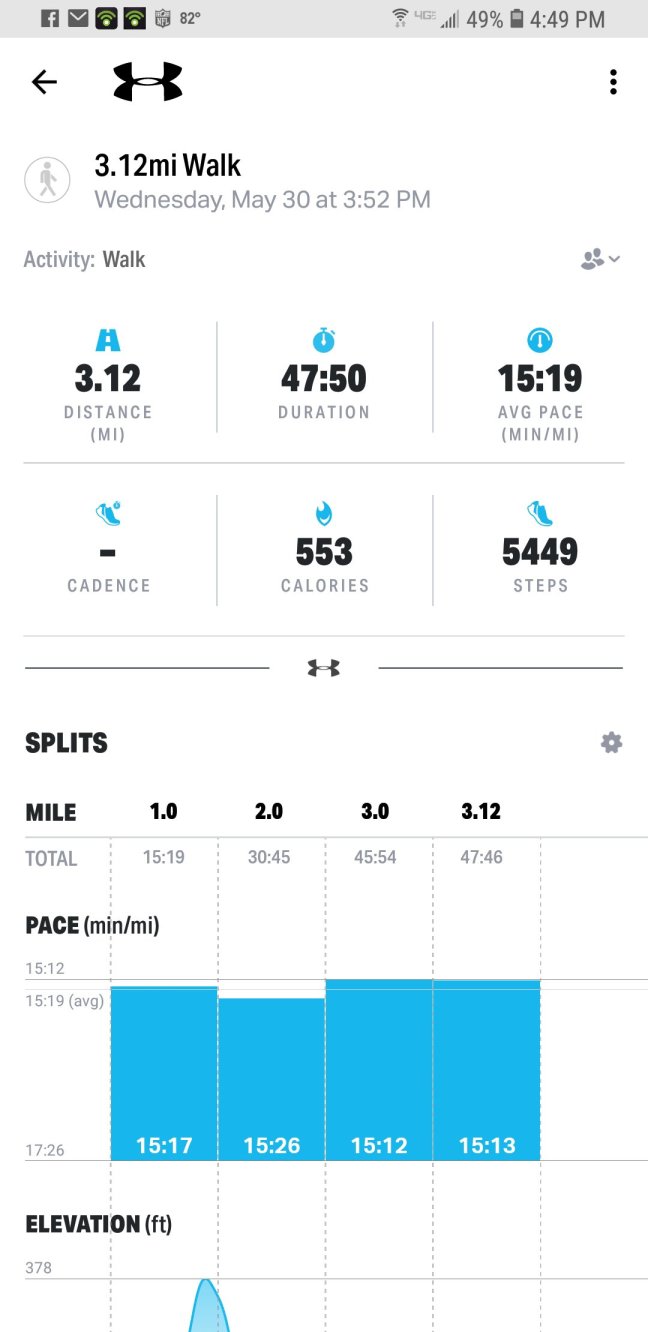Screen dimensions: 648x1332
Task: Open splits settings gear icon
Action: [611, 743]
